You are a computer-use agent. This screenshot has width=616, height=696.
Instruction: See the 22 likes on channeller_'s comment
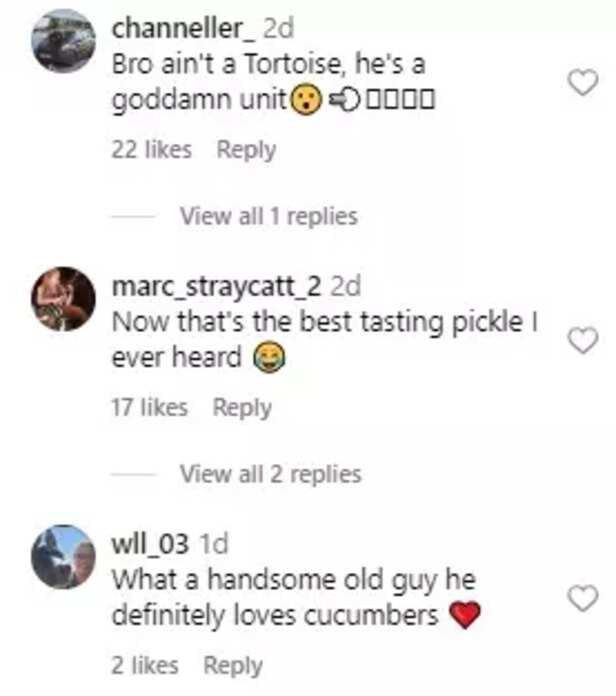click(x=151, y=150)
